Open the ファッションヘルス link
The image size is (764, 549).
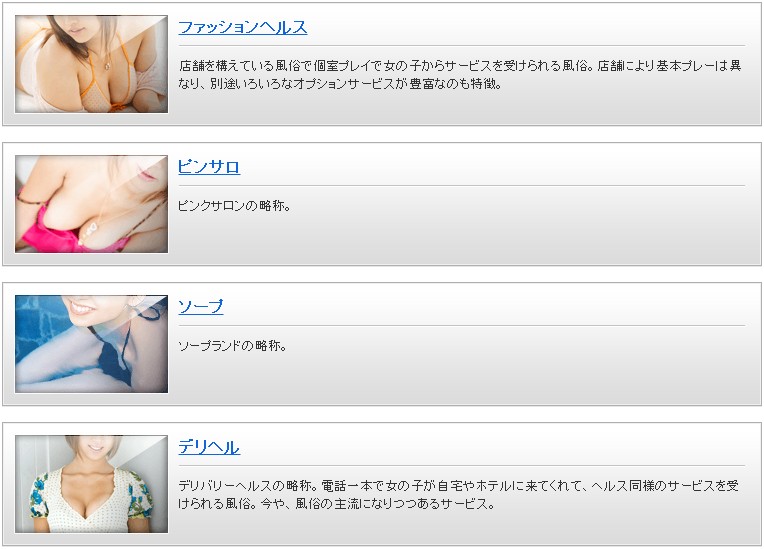[242, 28]
